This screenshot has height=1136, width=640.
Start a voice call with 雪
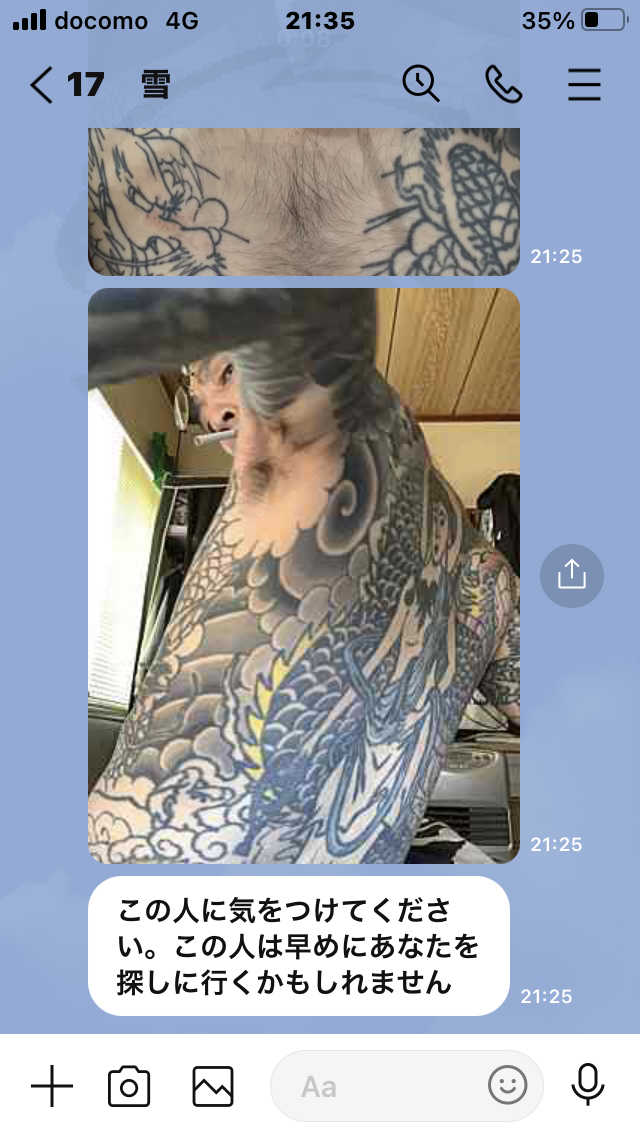tap(503, 85)
